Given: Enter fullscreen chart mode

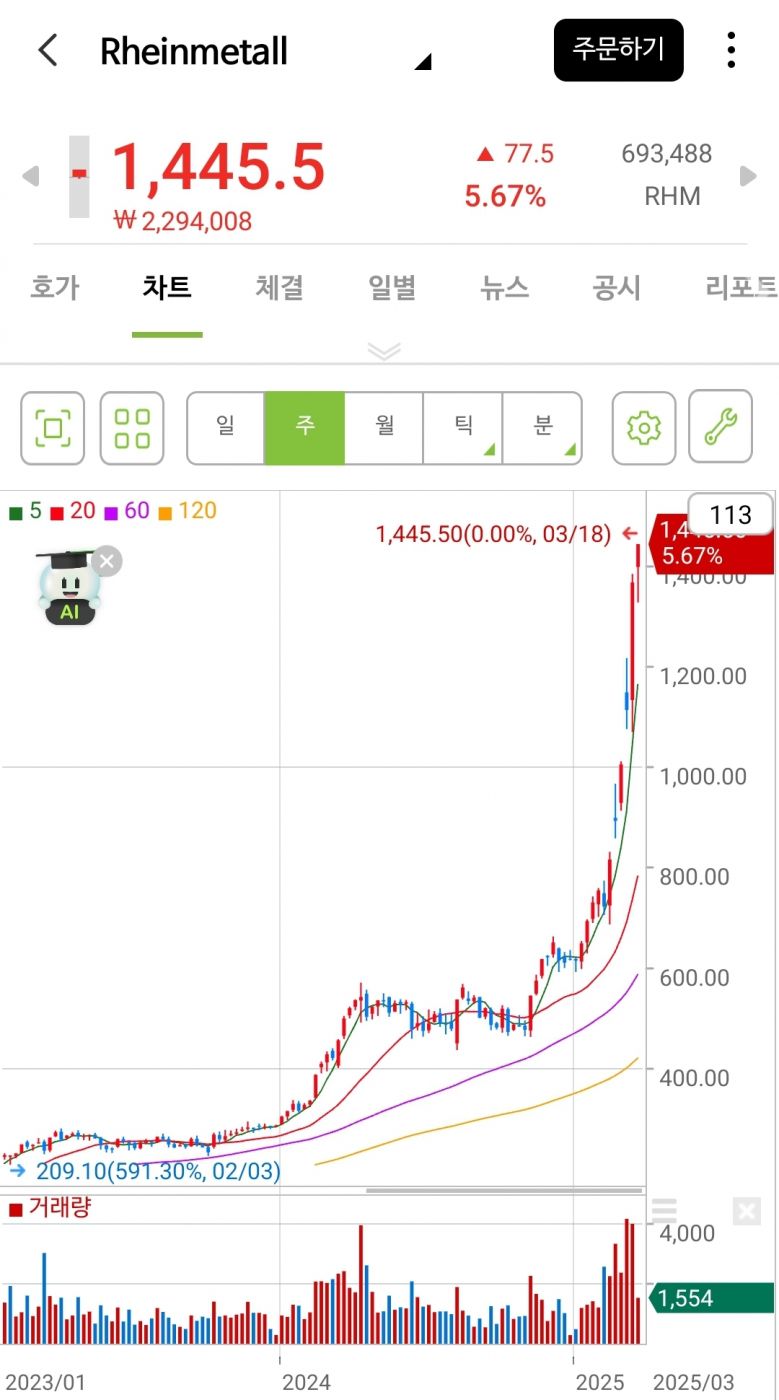Looking at the screenshot, I should tap(53, 428).
